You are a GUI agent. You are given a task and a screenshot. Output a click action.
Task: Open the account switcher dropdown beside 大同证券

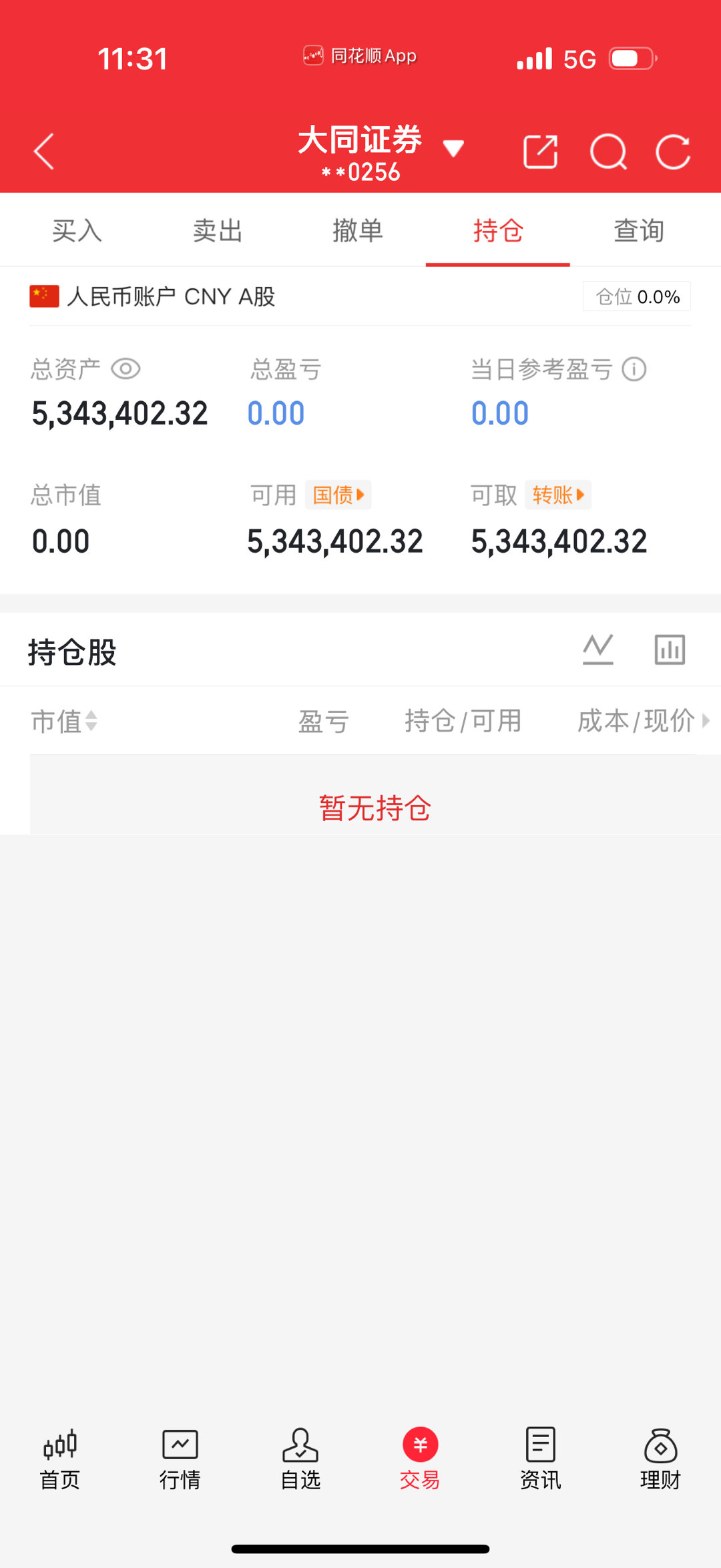453,149
